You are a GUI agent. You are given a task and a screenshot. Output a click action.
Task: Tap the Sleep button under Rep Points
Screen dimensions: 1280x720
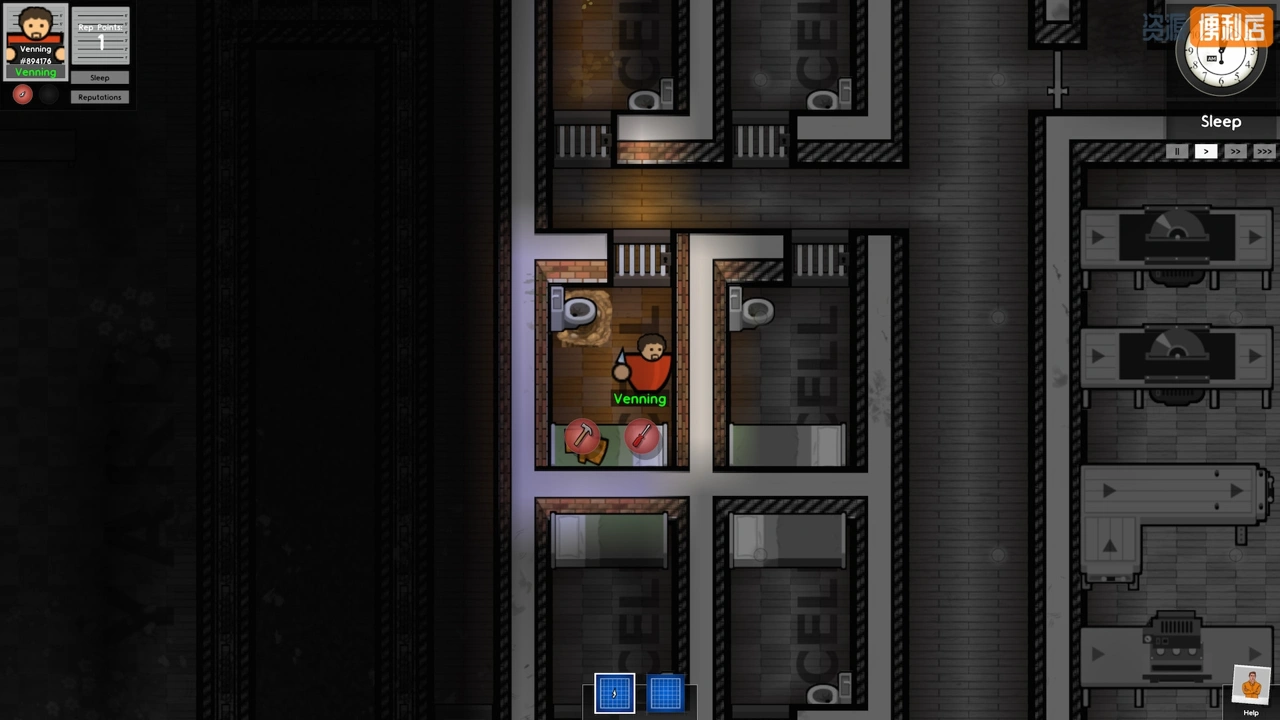[100, 77]
